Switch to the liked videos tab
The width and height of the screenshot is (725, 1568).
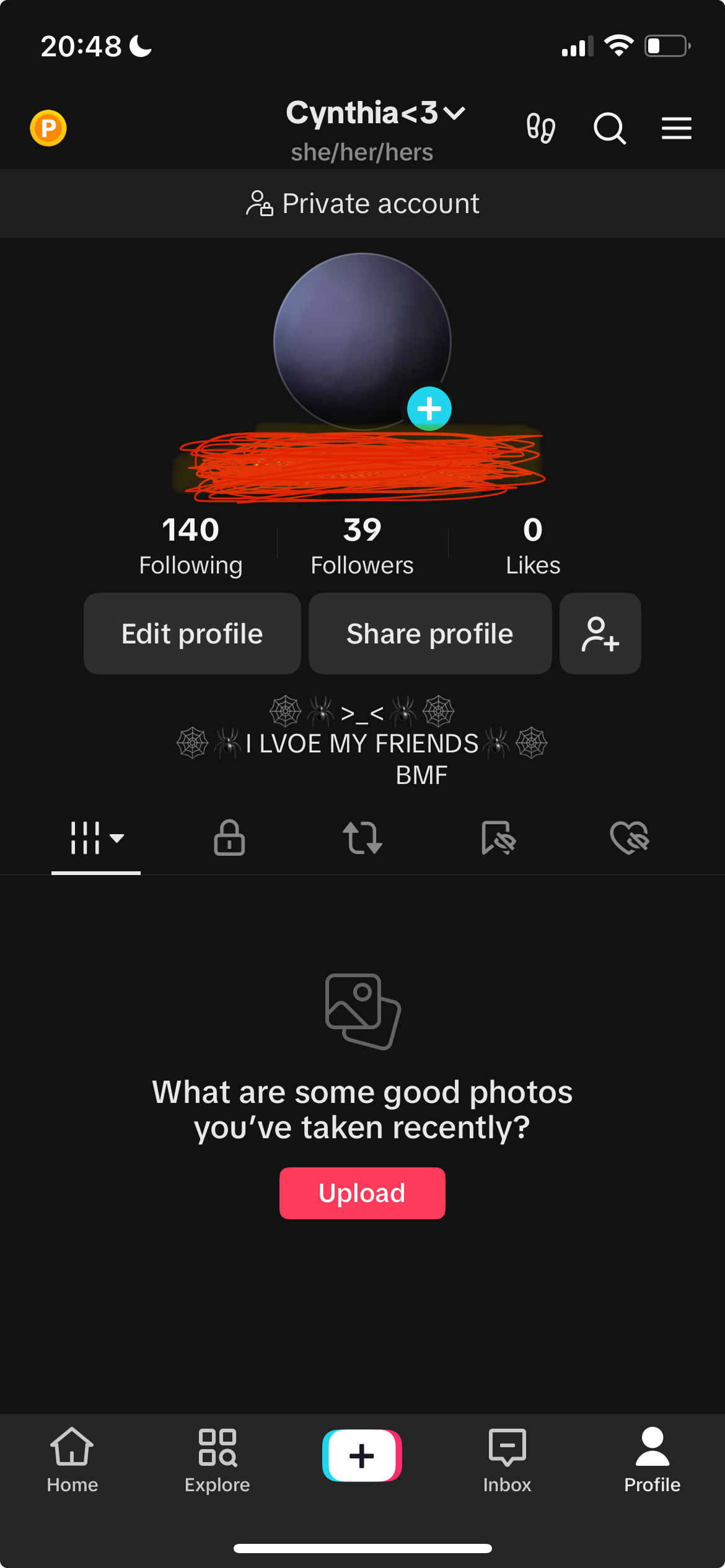click(x=630, y=838)
